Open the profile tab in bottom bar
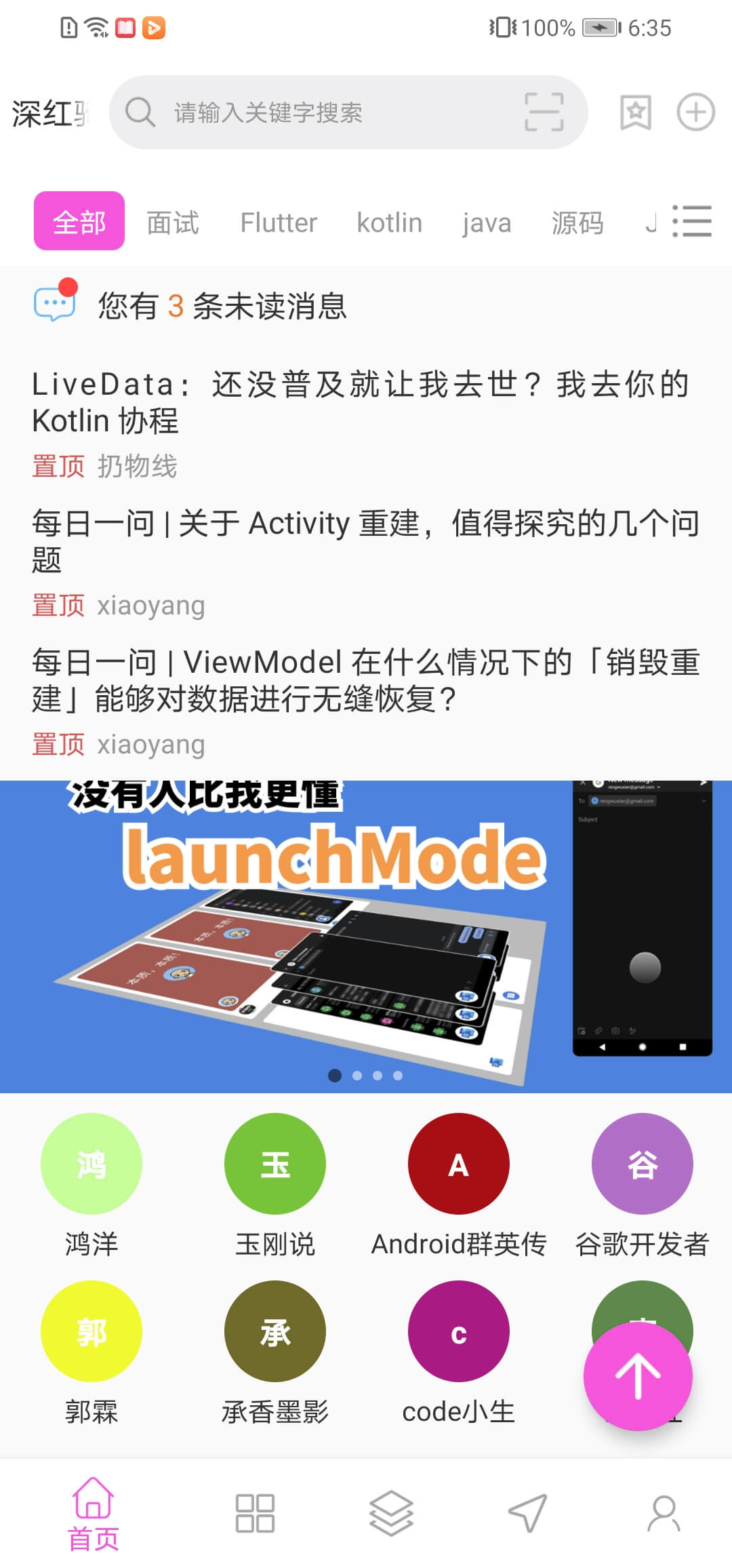 click(664, 1513)
